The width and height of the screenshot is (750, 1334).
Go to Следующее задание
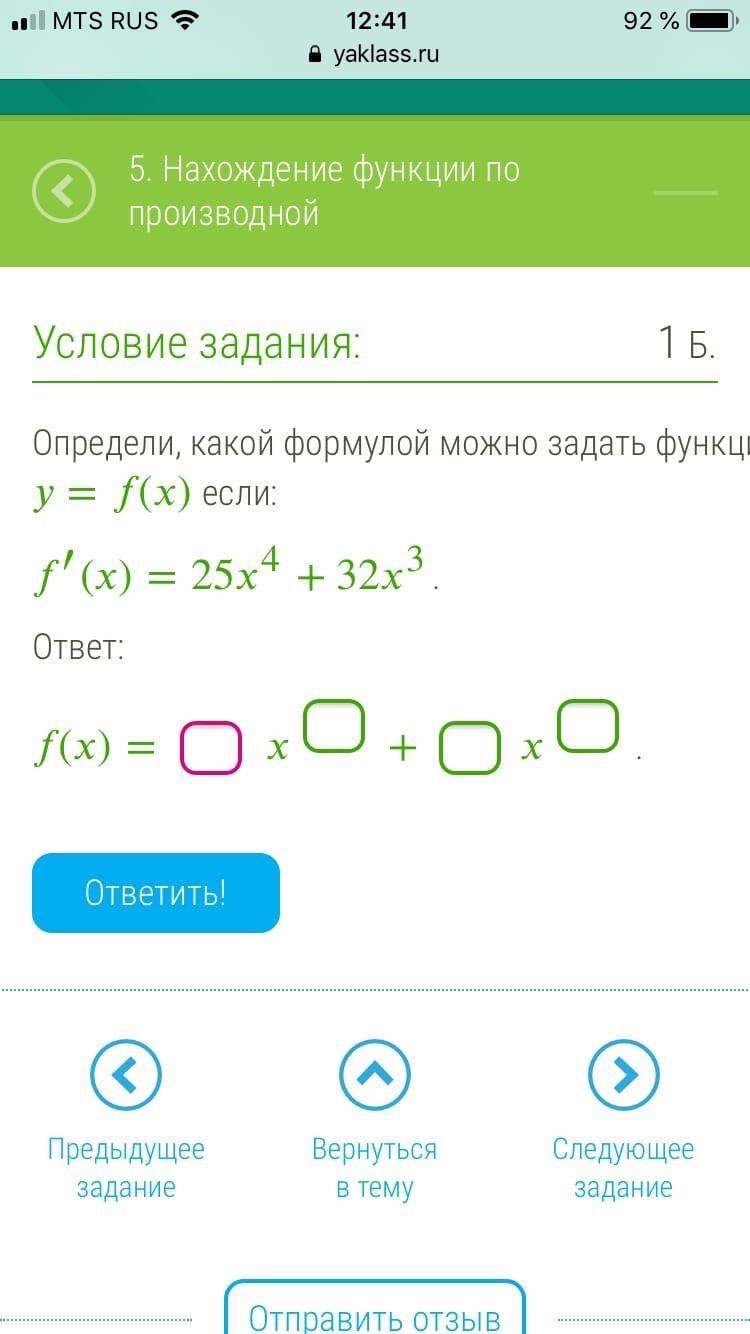click(x=623, y=1121)
